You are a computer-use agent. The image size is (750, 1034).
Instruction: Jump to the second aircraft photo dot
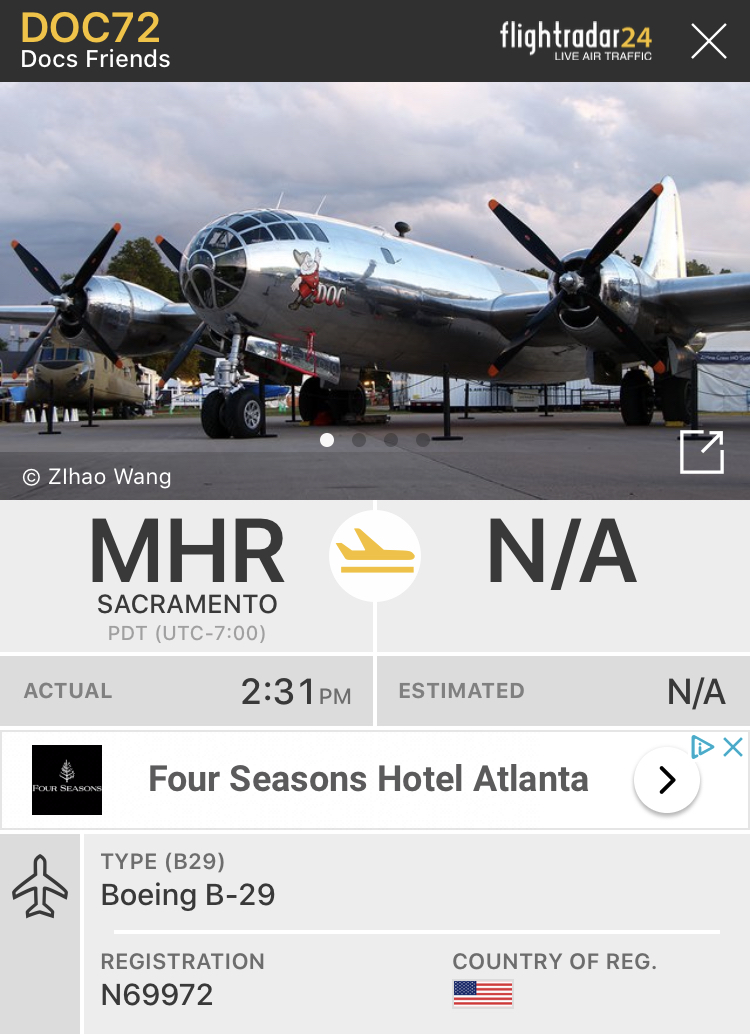359,439
